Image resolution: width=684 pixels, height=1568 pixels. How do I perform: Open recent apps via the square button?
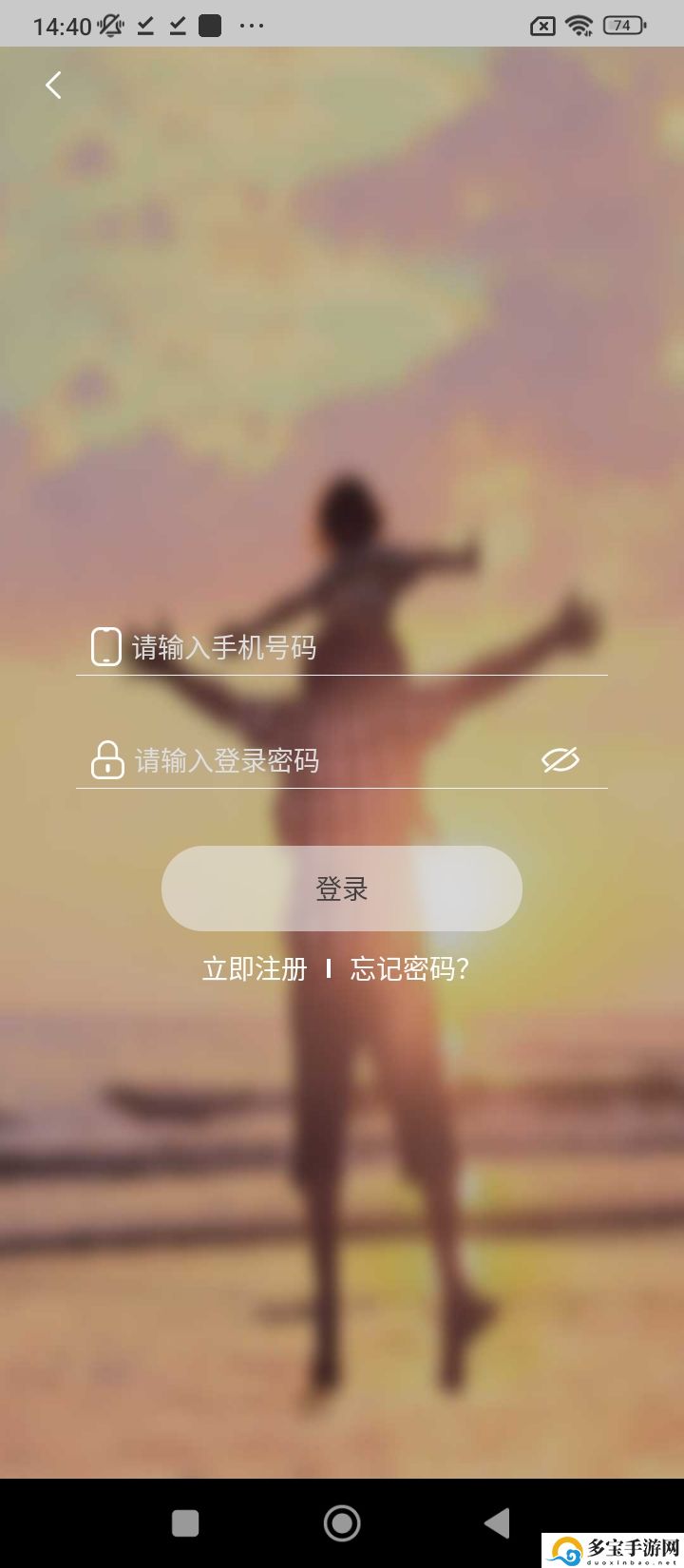pyautogui.click(x=185, y=1523)
